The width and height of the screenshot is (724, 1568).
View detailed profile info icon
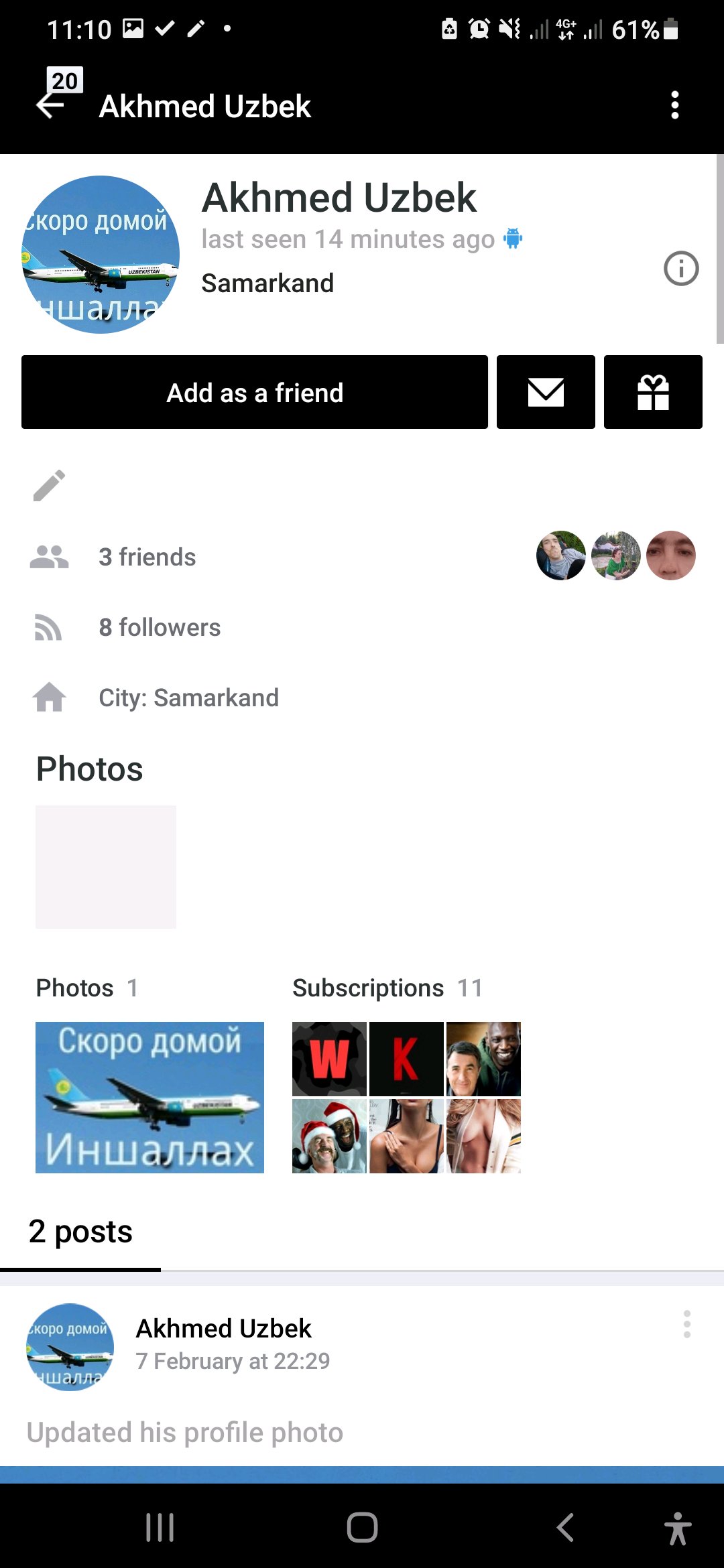(x=681, y=269)
